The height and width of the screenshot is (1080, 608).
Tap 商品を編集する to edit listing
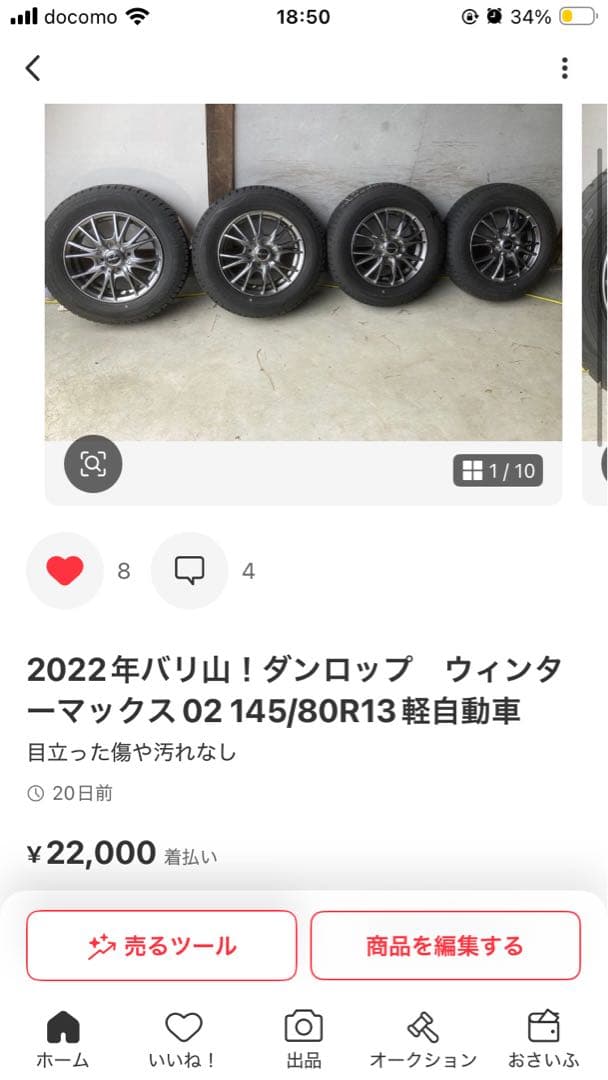pyautogui.click(x=445, y=945)
